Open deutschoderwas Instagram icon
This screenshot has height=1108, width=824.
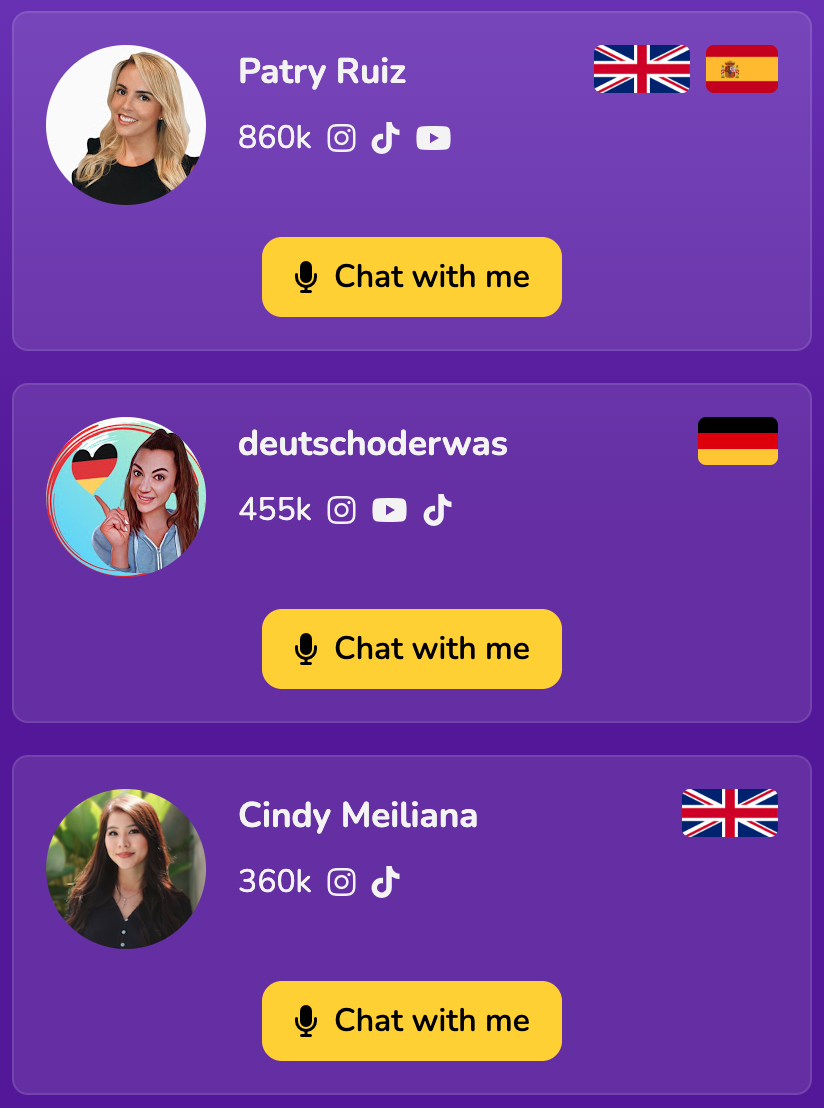[x=342, y=511]
